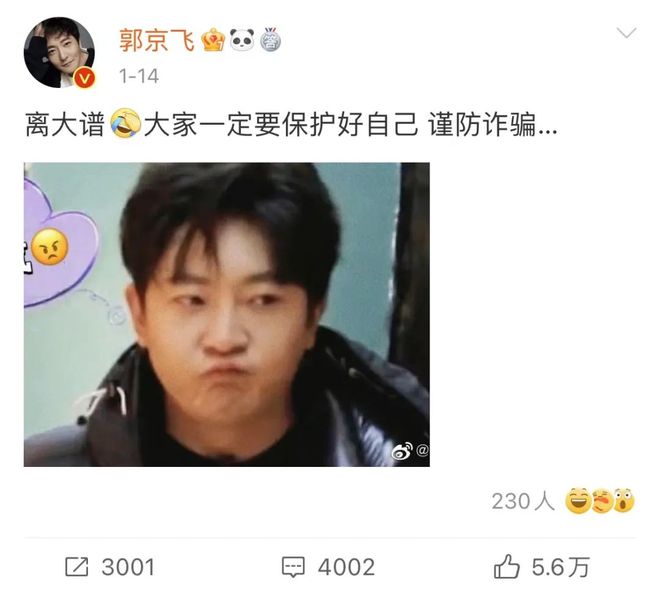The image size is (660, 591).
Task: Open 郭京飞's profile avatar
Action: coord(58,52)
